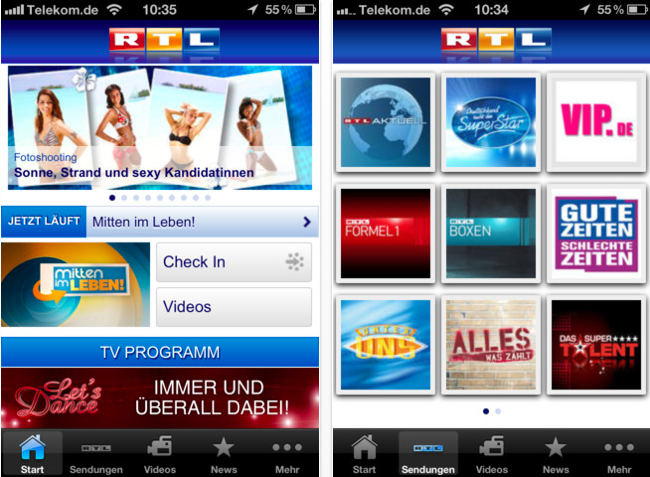Open the TV Programm section

(160, 352)
